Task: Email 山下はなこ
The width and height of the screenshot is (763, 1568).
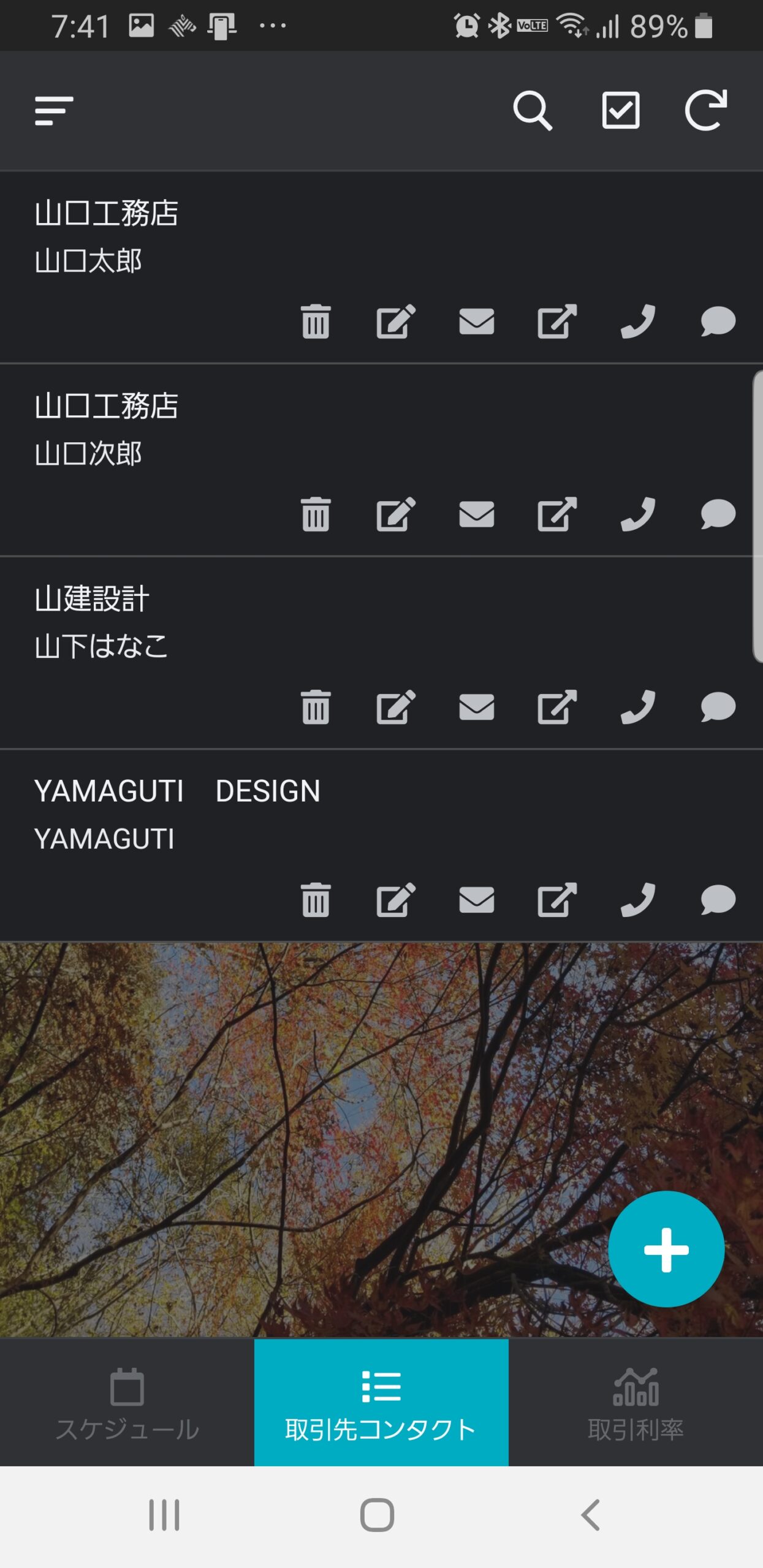Action: [x=477, y=707]
